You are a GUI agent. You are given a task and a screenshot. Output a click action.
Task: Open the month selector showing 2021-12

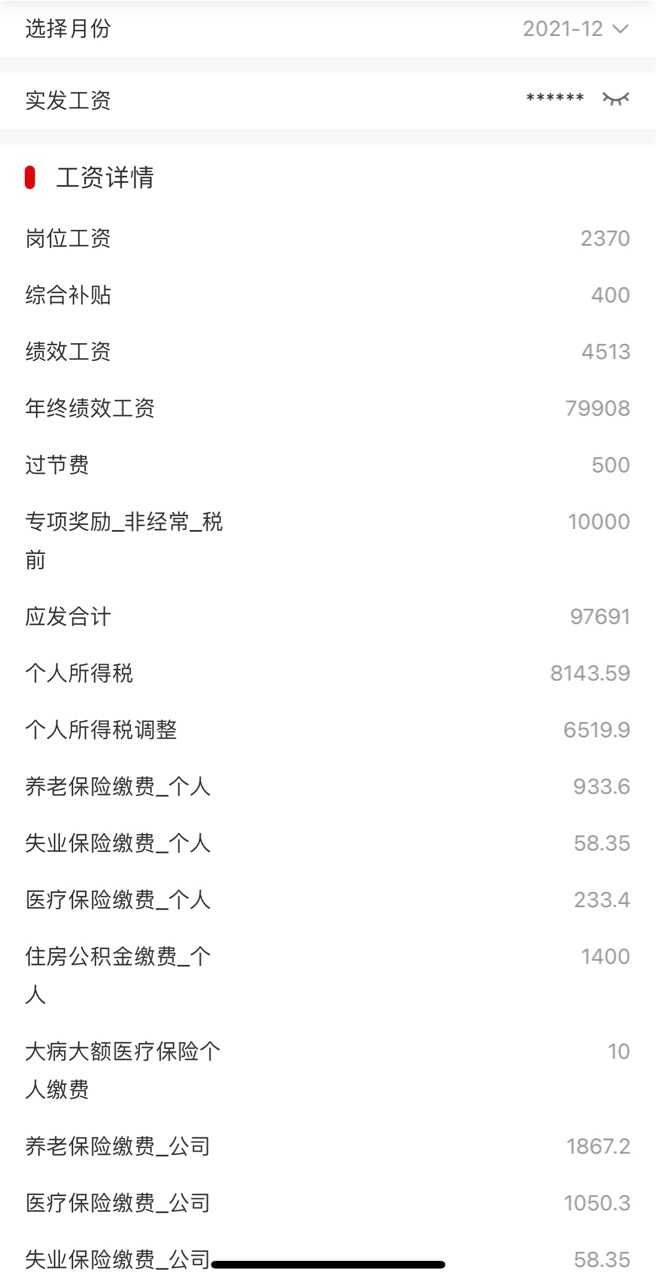(x=576, y=29)
